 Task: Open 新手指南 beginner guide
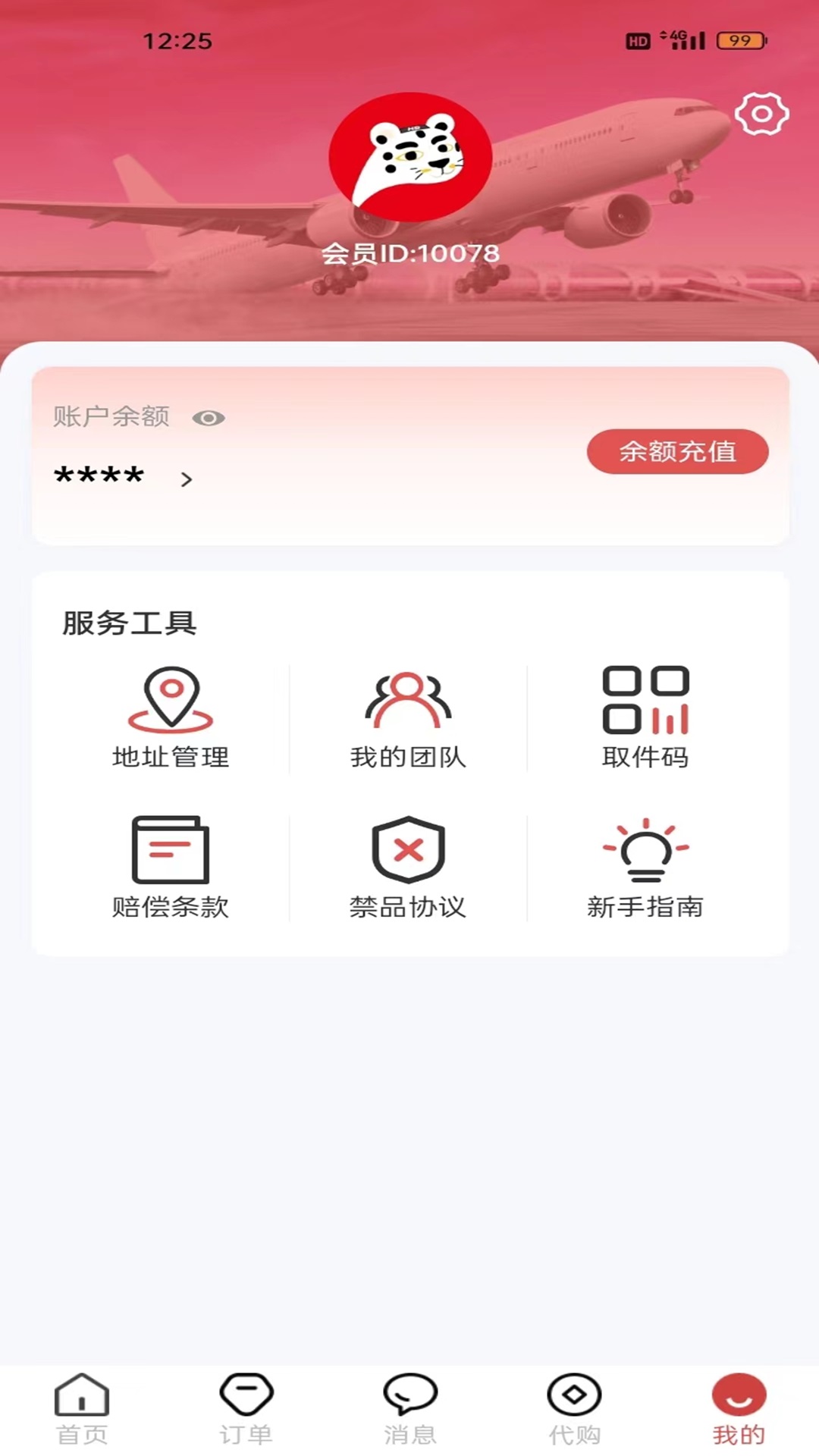point(645,868)
